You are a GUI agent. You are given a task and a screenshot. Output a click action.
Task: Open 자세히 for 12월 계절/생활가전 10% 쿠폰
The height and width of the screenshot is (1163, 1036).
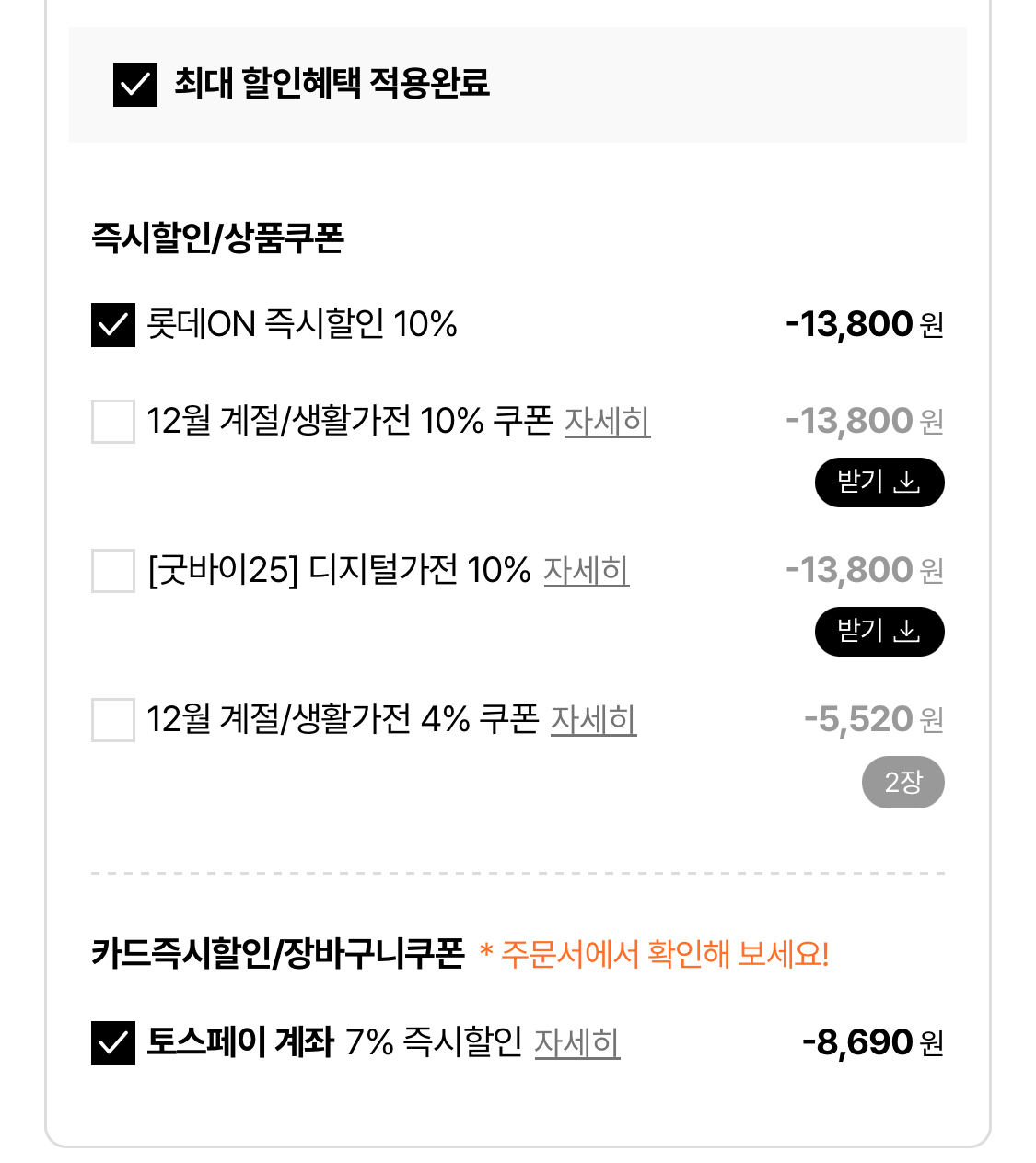(609, 423)
